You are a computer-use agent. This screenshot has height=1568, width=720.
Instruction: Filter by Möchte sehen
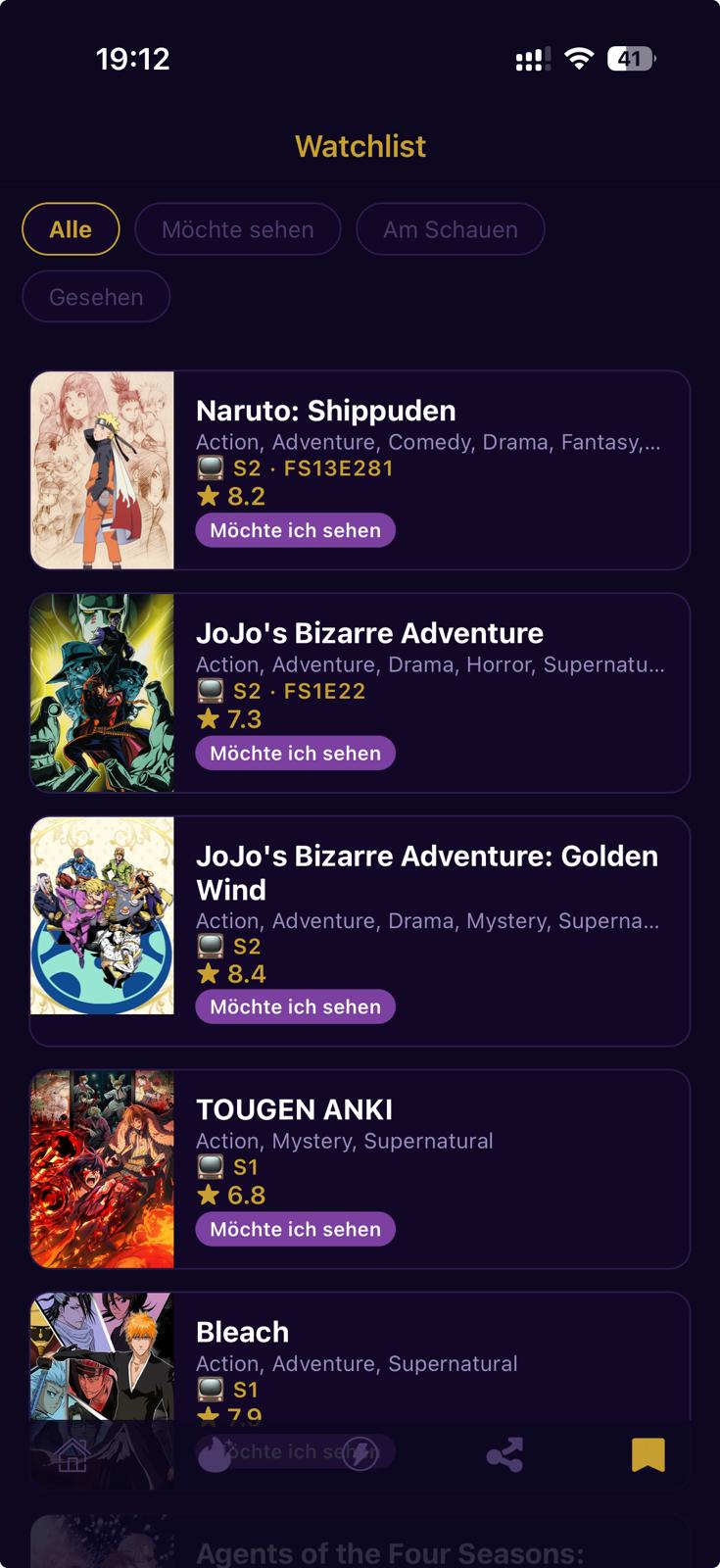point(237,229)
